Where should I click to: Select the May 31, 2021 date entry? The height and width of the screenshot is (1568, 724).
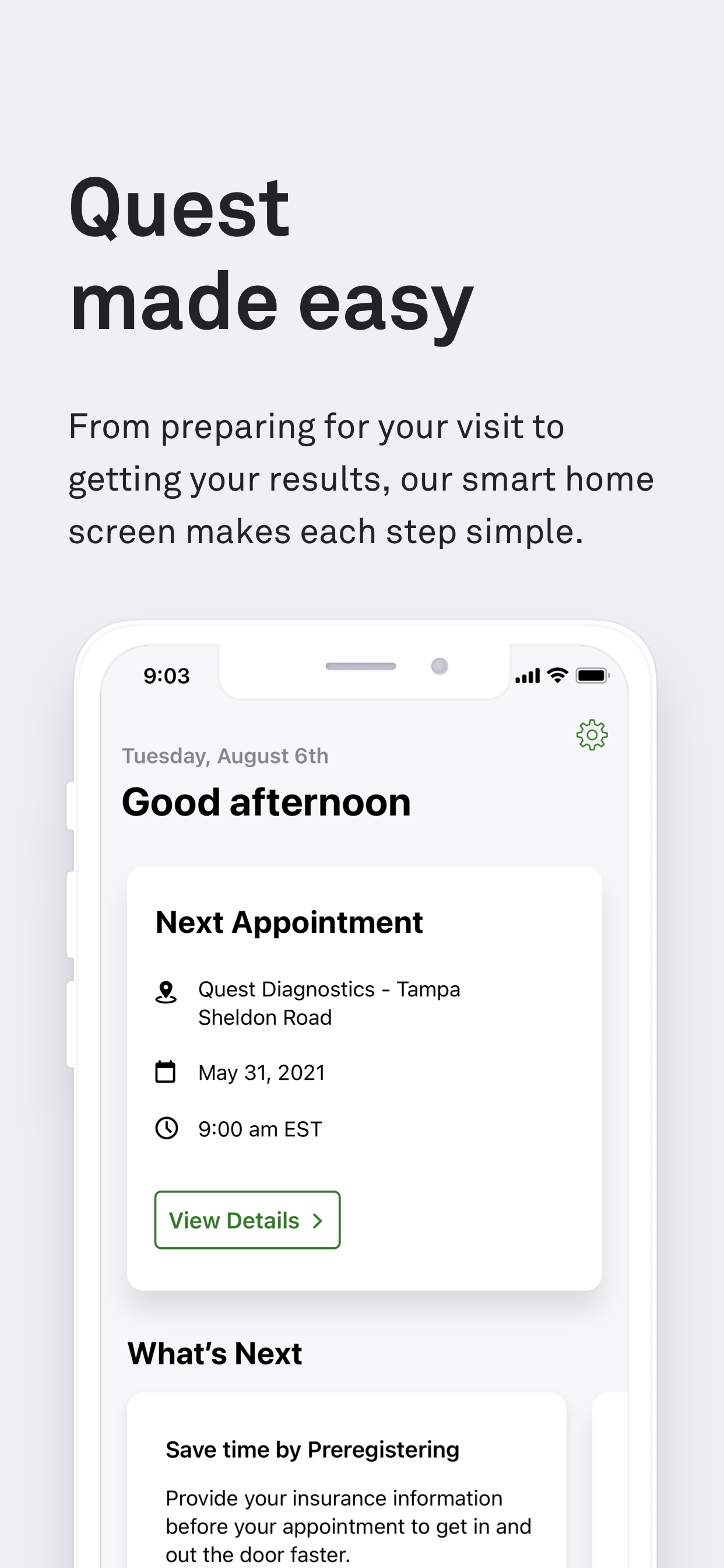261,1073
